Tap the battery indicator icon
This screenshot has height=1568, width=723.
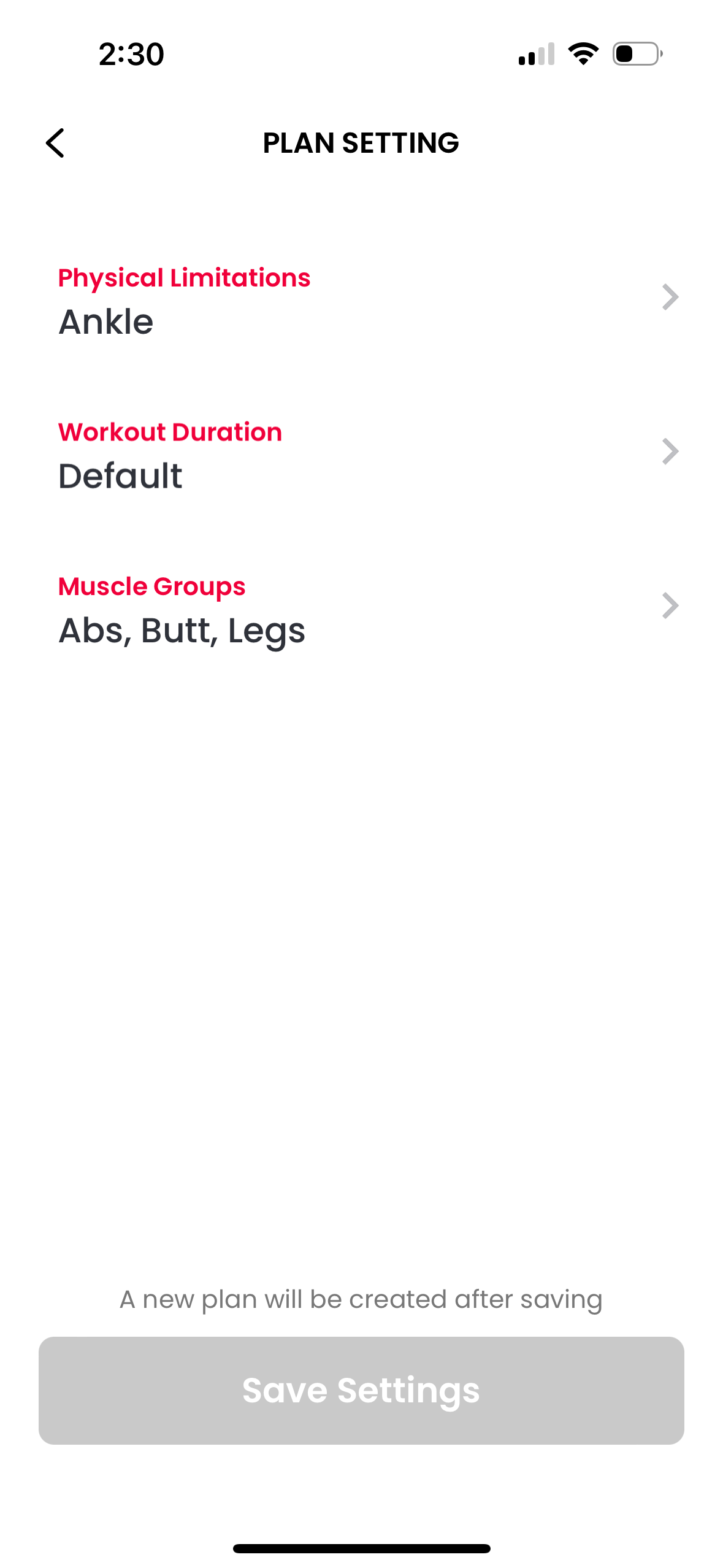click(x=635, y=54)
